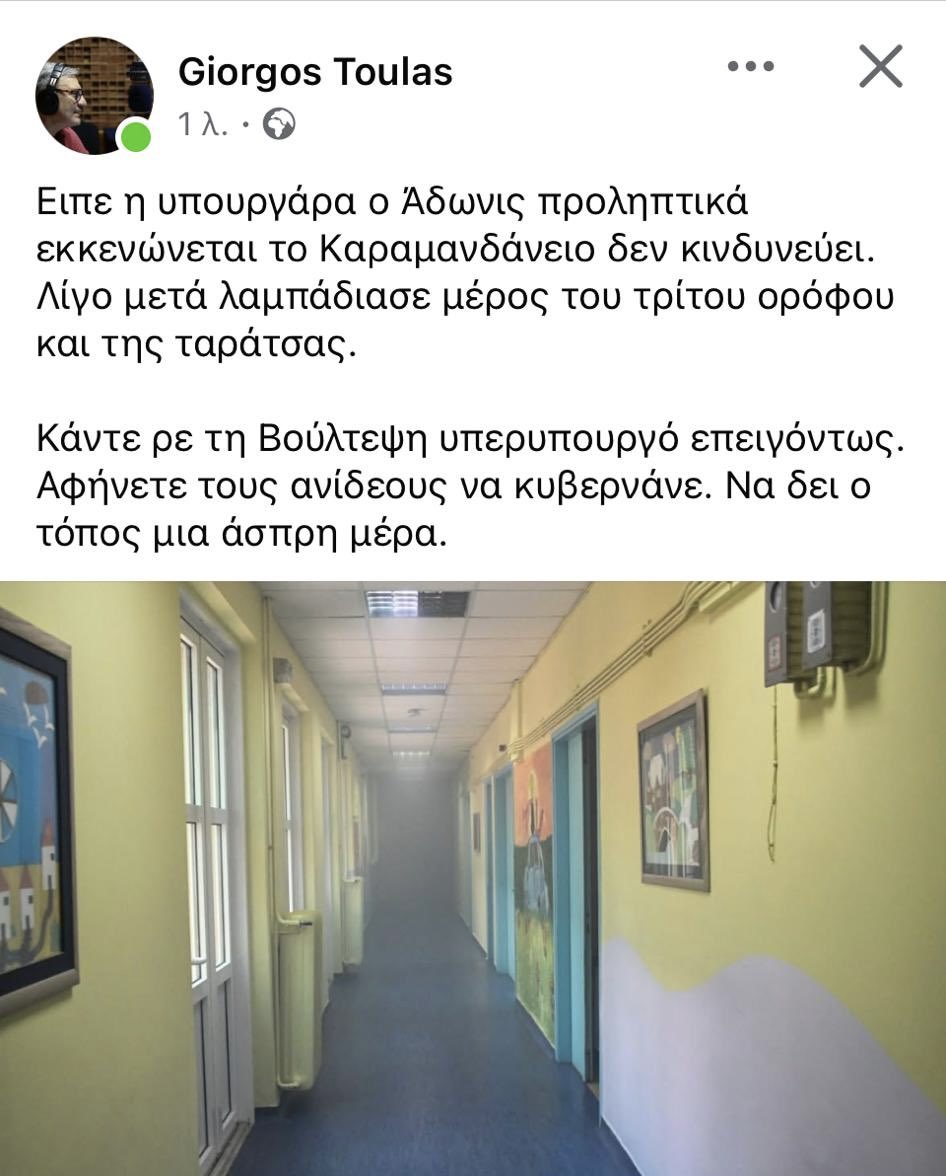Open the Giorgos Toulas profile name link
Screen dimensions: 946x1176
(x=315, y=72)
